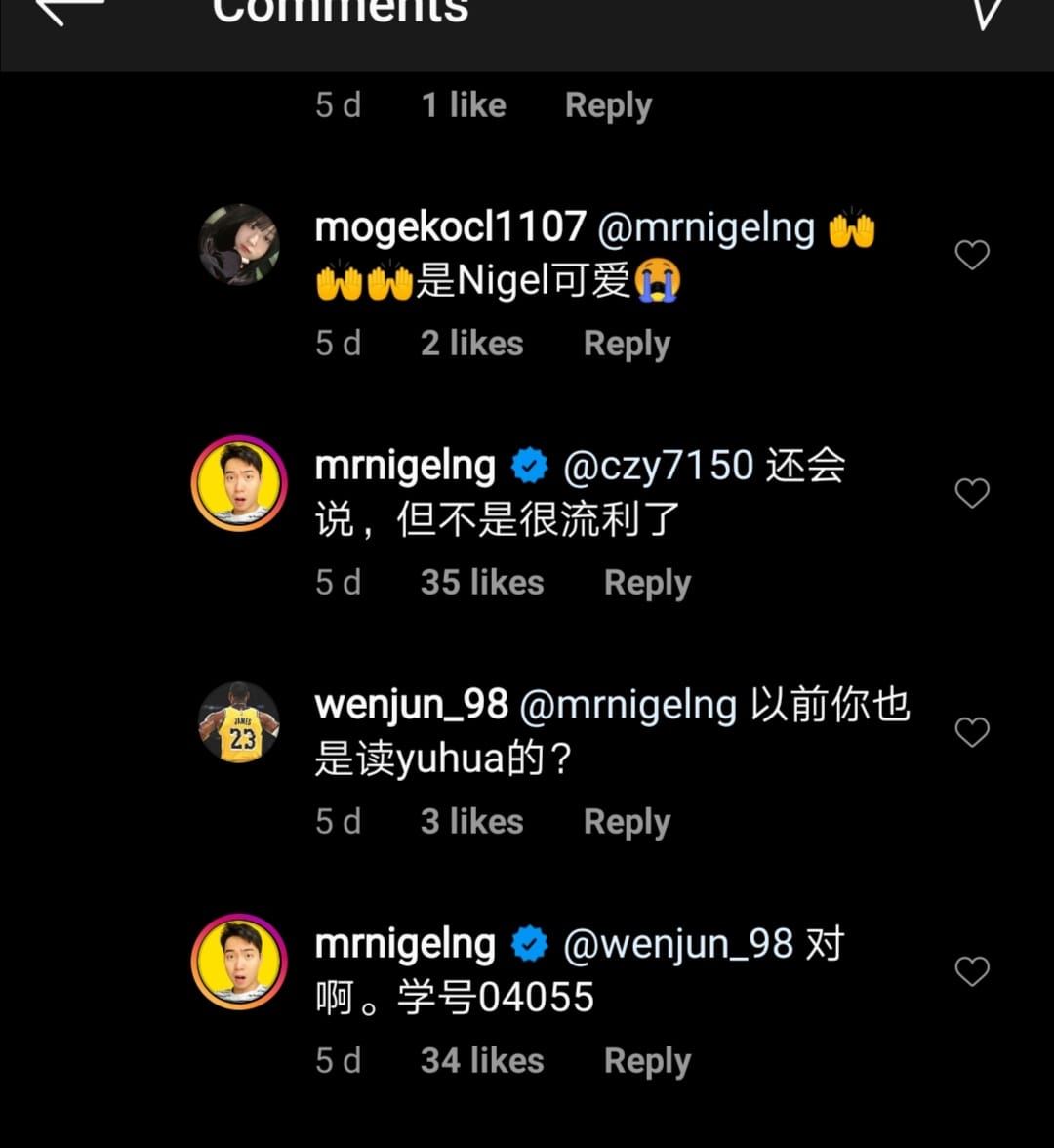Viewport: 1054px width, 1148px height.
Task: Reply to comment with 34 likes
Action: click(647, 1061)
